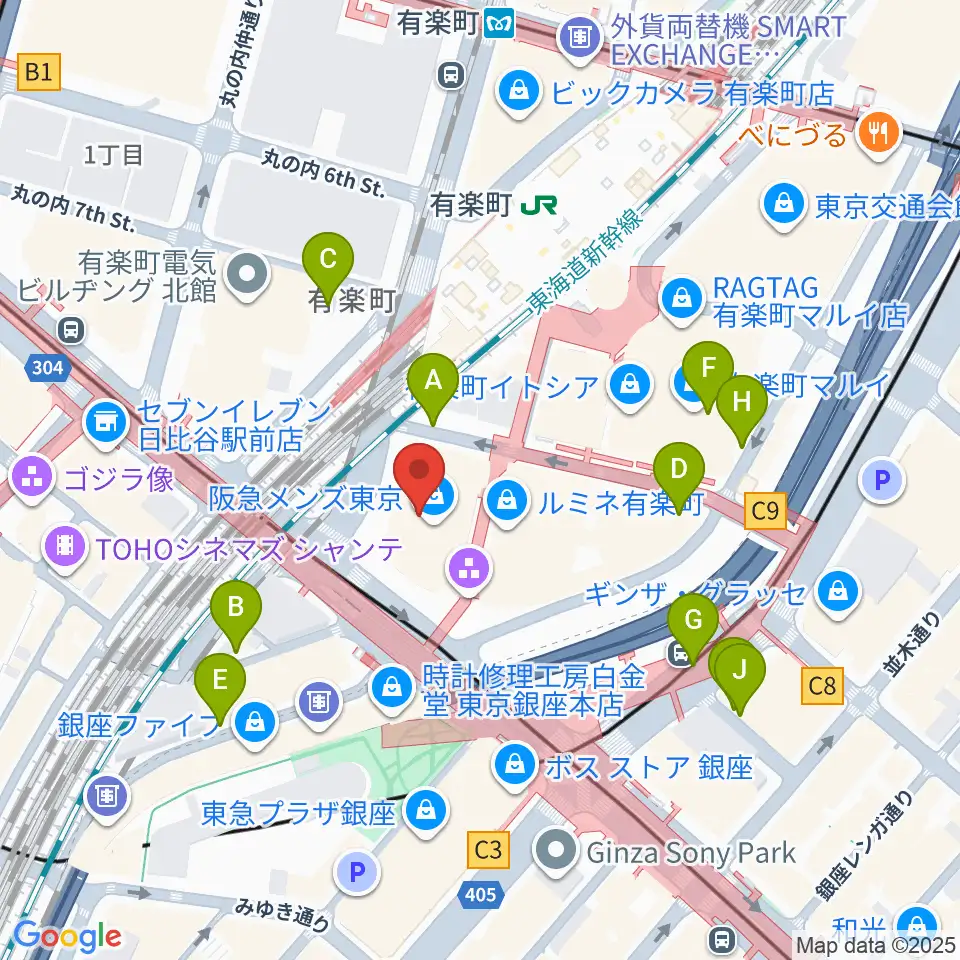Tap the Ginza Sony Park pin
Screen dimensions: 960x960
click(556, 851)
